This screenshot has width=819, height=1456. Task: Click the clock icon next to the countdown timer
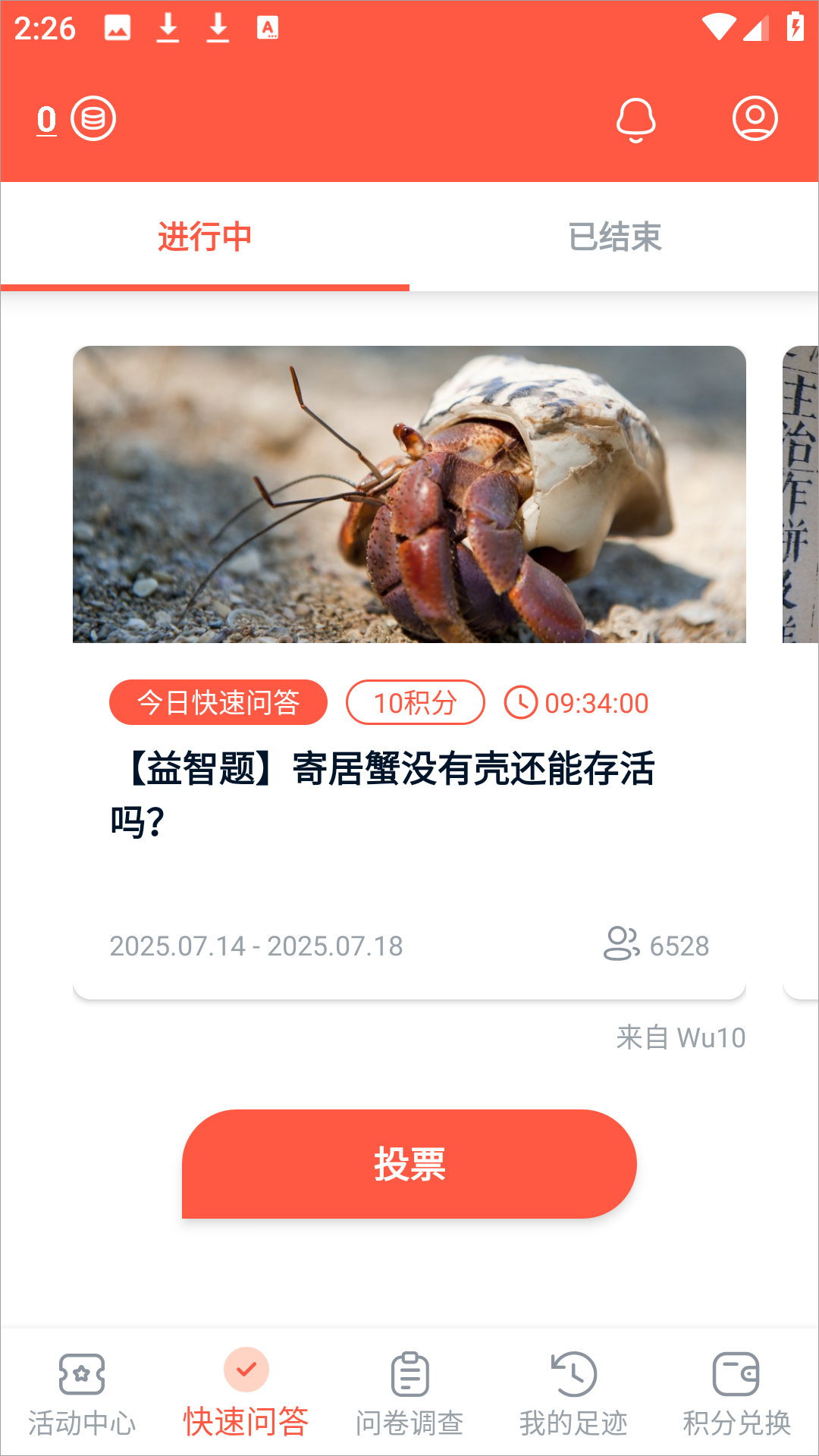coord(522,702)
